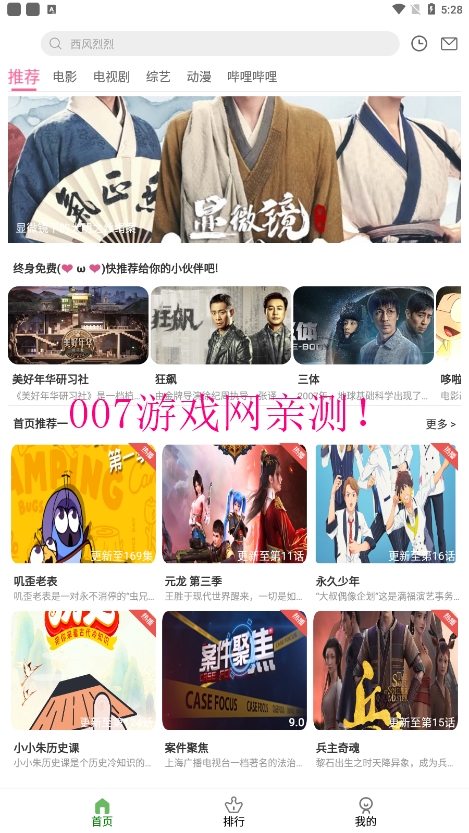Go to the 动漫 tab
The width and height of the screenshot is (469, 833).
(x=199, y=76)
